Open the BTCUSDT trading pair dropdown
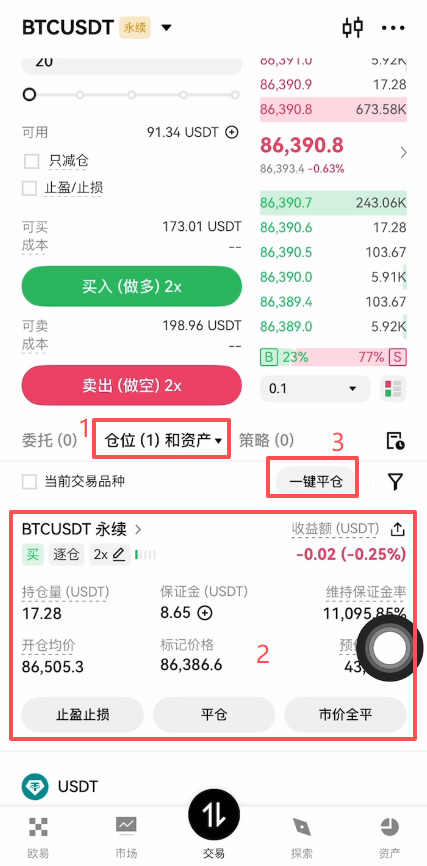 (166, 27)
